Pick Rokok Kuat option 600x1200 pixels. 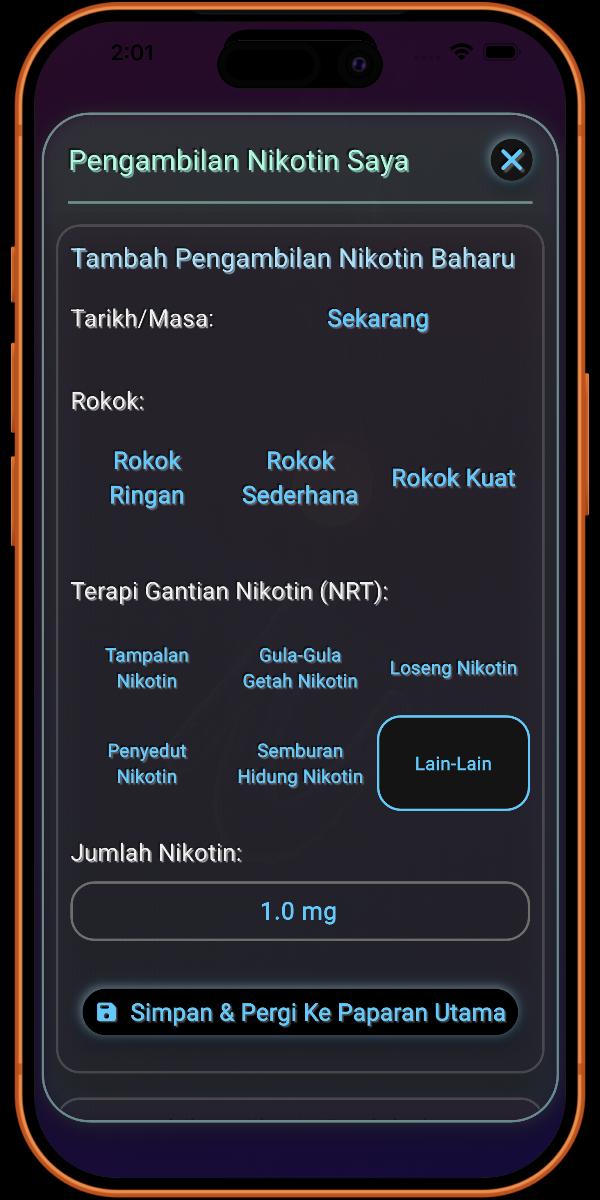click(453, 478)
